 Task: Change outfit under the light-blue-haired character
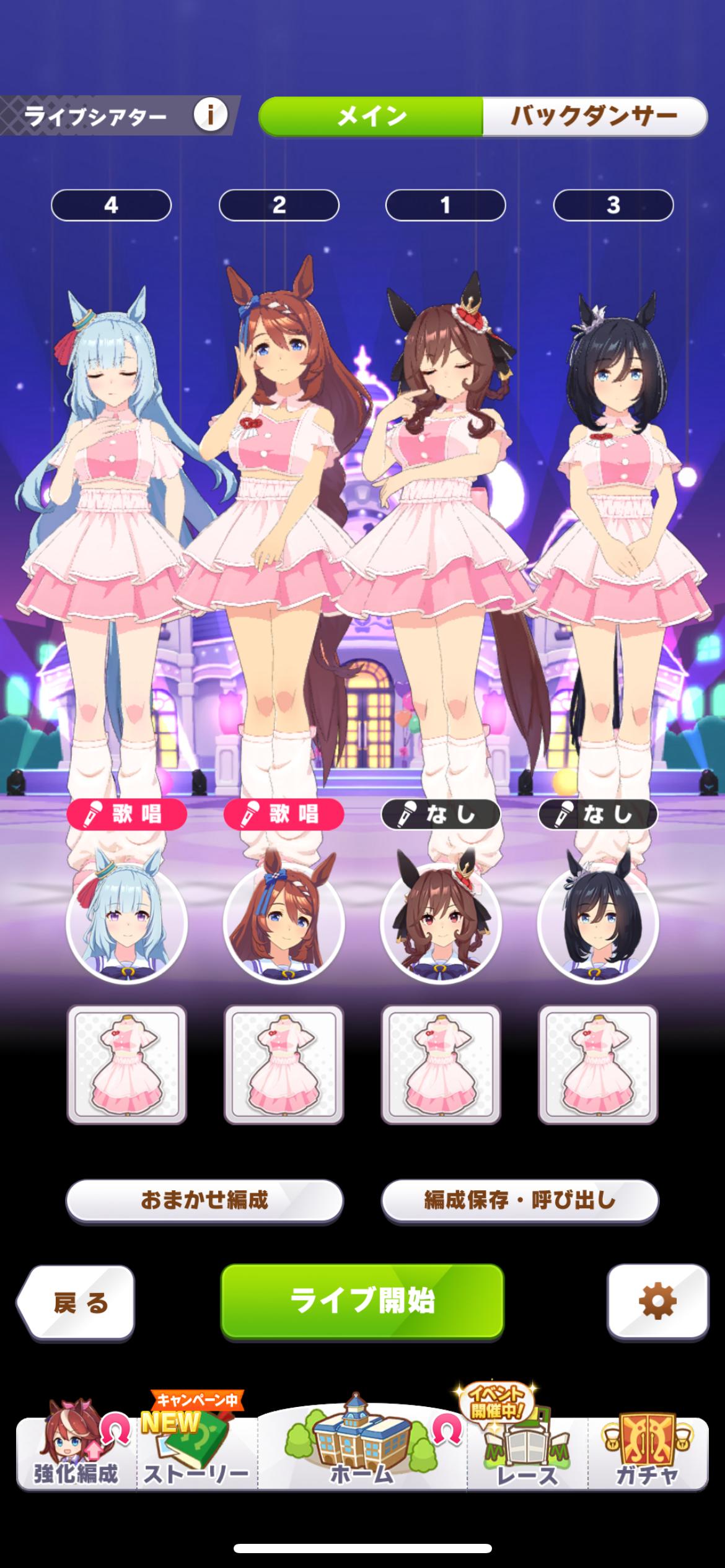(x=126, y=1065)
